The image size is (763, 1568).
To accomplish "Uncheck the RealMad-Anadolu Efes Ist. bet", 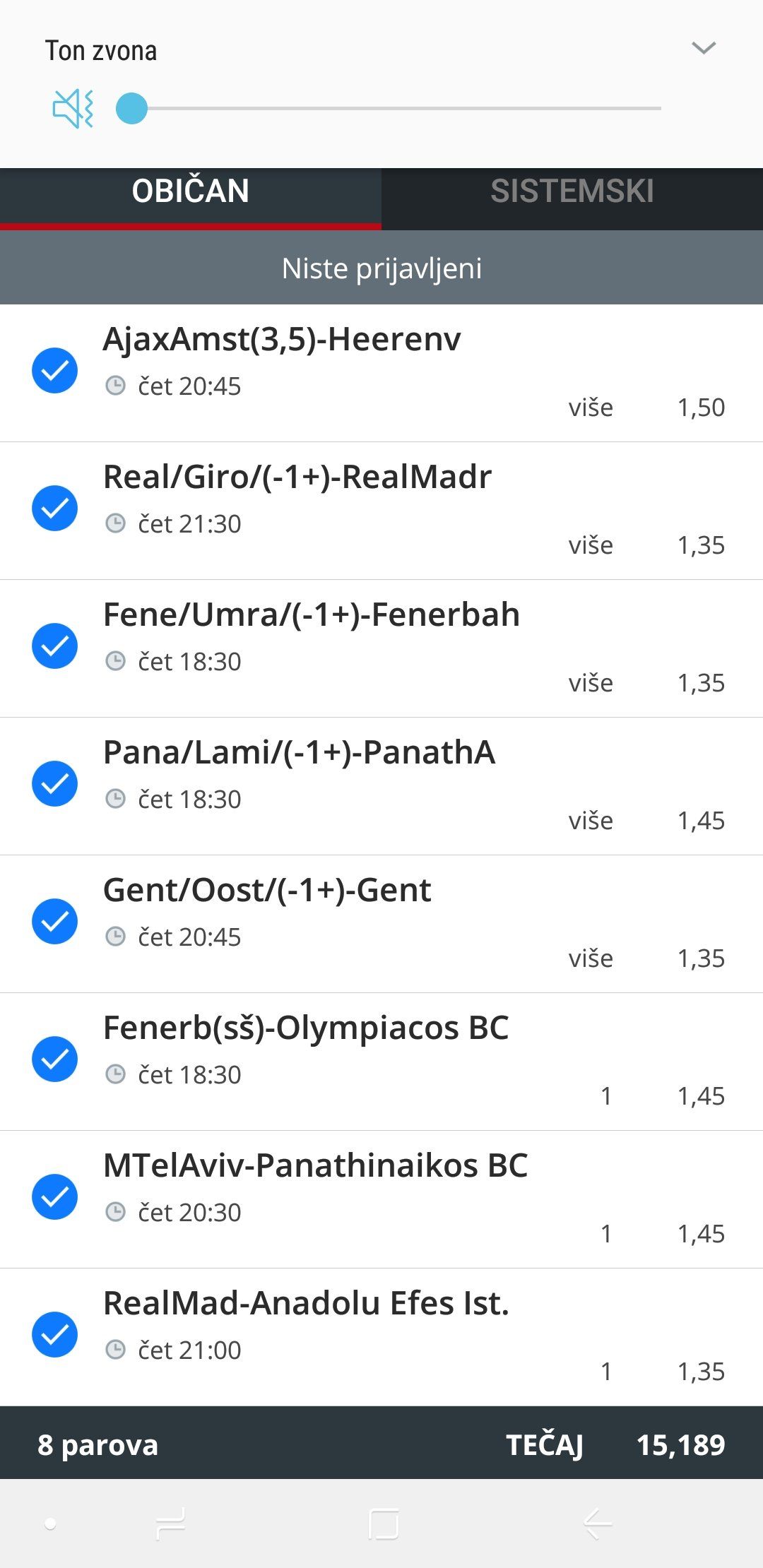I will click(x=54, y=1335).
